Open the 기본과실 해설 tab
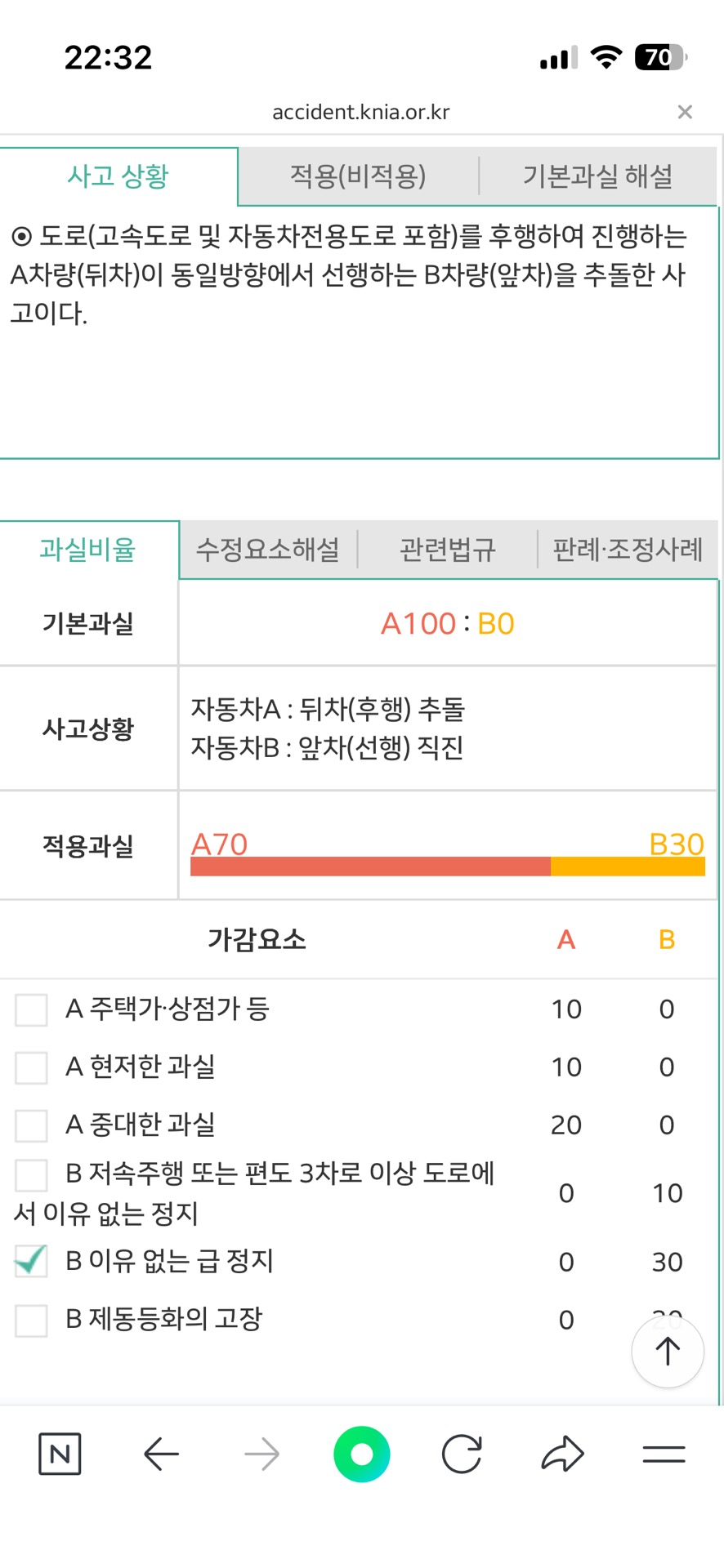724x1568 pixels. pyautogui.click(x=597, y=176)
